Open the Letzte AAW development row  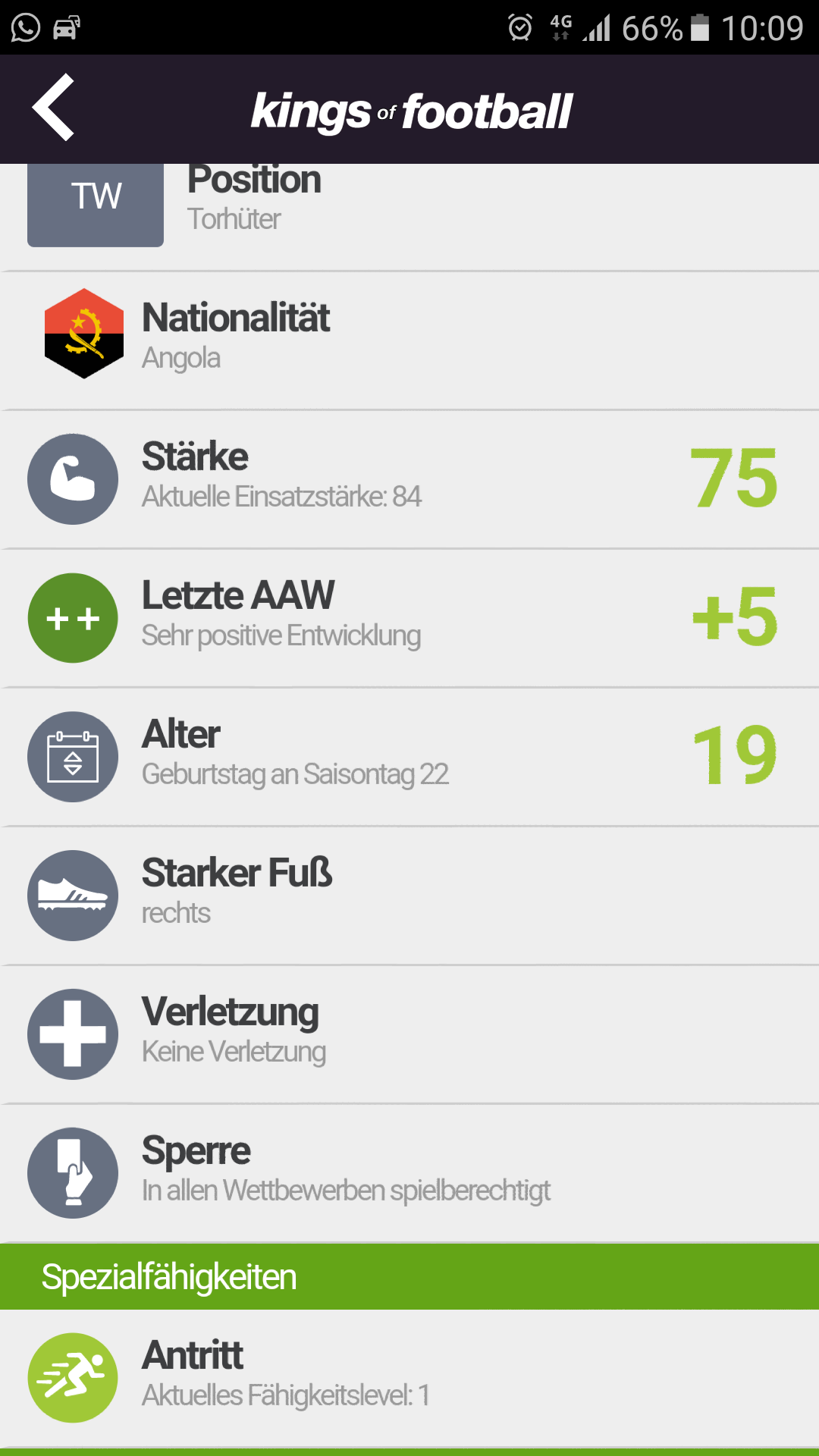pos(409,617)
